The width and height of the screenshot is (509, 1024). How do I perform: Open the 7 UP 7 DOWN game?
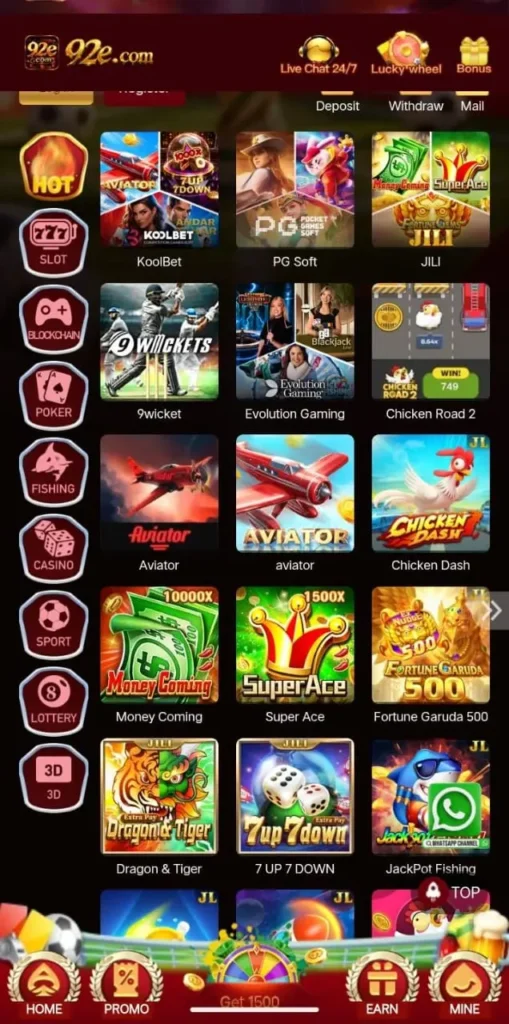[x=295, y=807]
